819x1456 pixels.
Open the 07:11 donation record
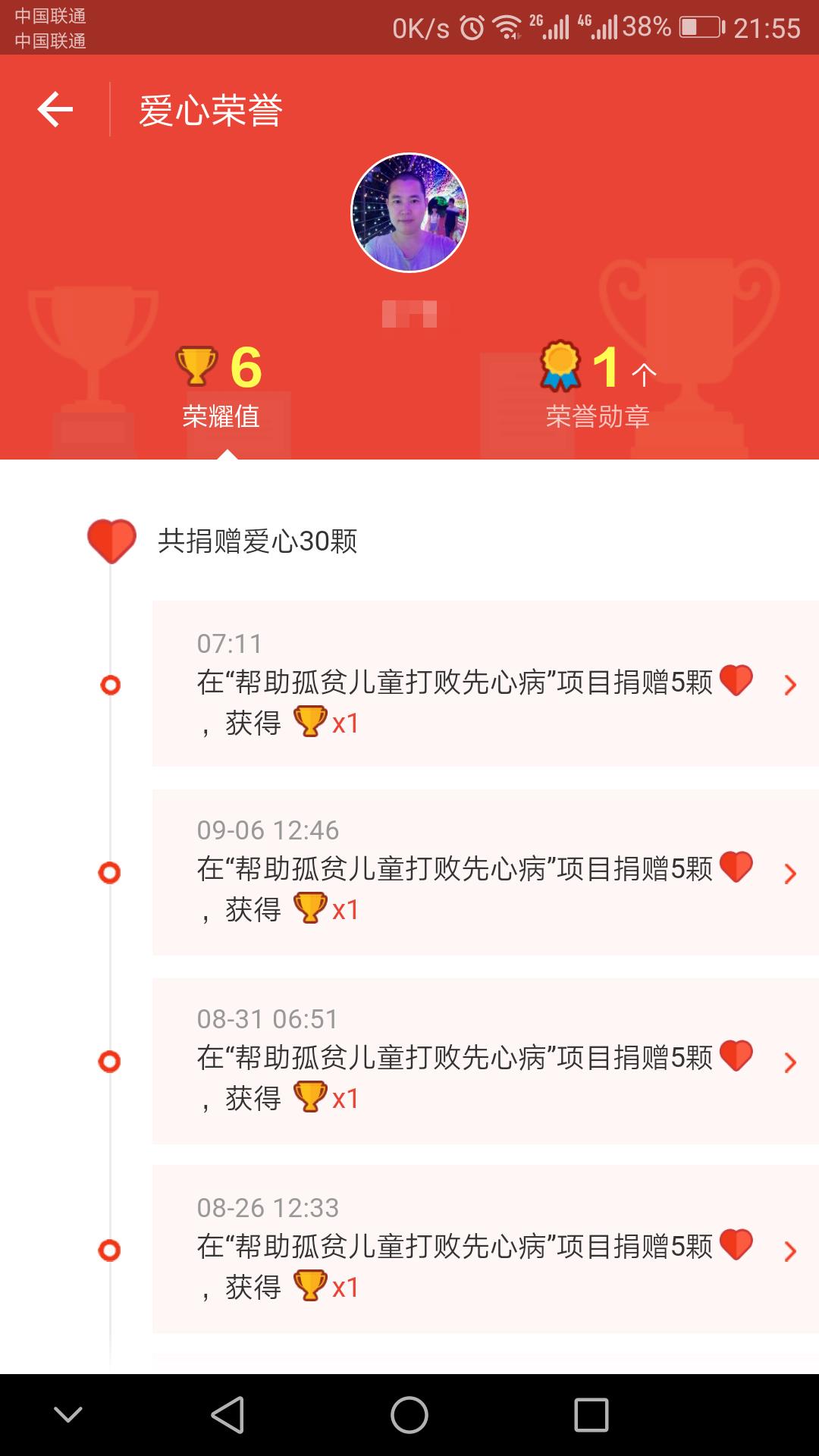(485, 683)
